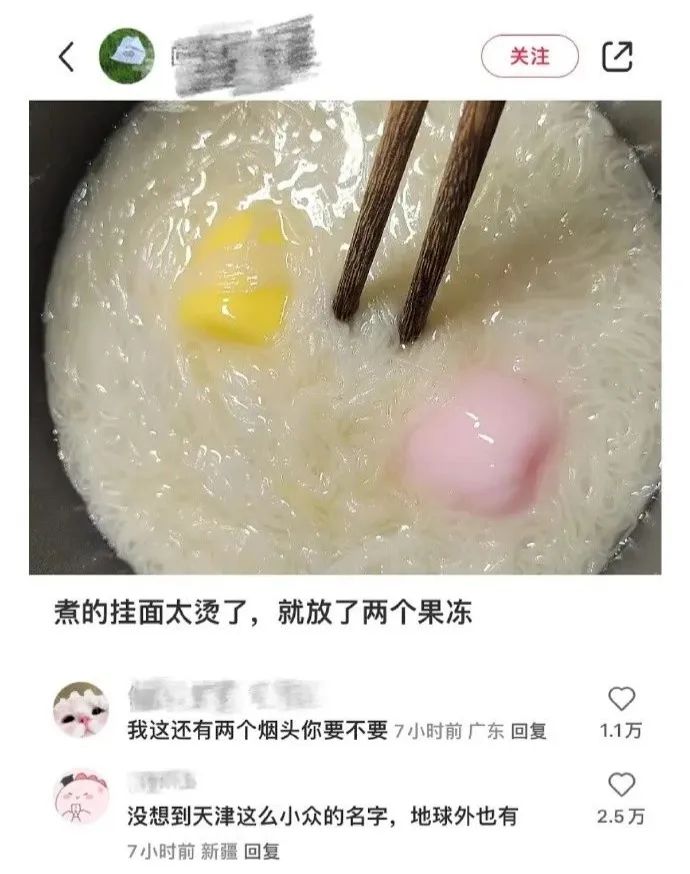Open the cat avatar of the 广东 commenter
This screenshot has height=874, width=690.
81,711
